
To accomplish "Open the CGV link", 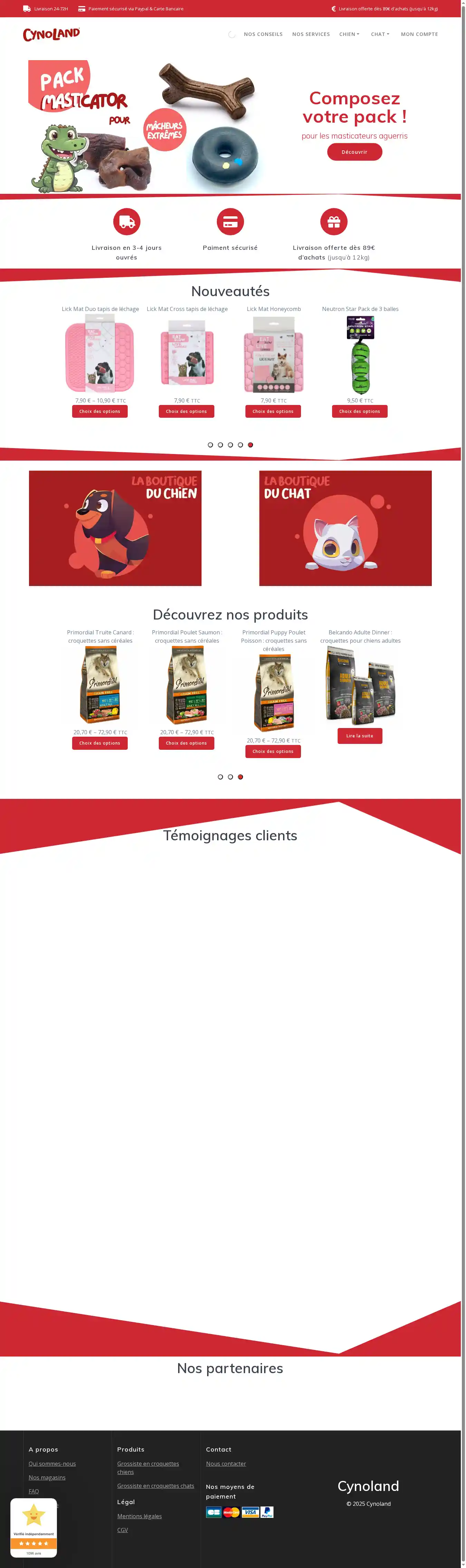I will click(122, 1530).
